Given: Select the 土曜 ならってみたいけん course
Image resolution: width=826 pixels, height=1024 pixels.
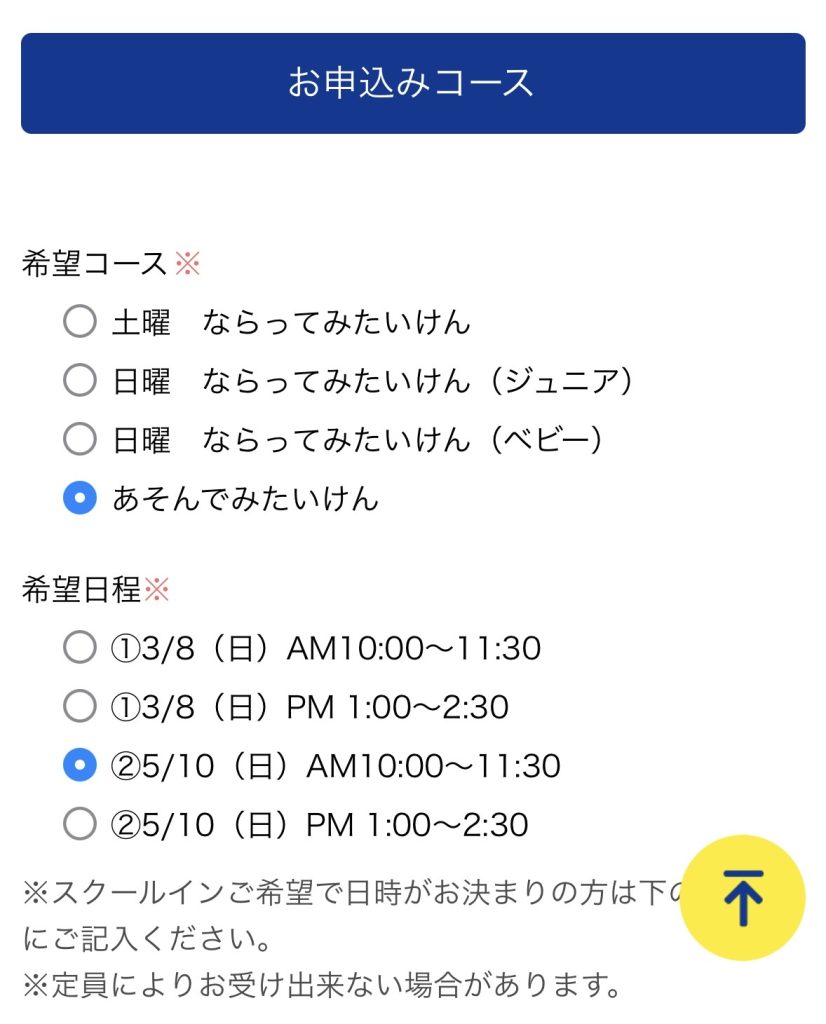Looking at the screenshot, I should coord(80,322).
